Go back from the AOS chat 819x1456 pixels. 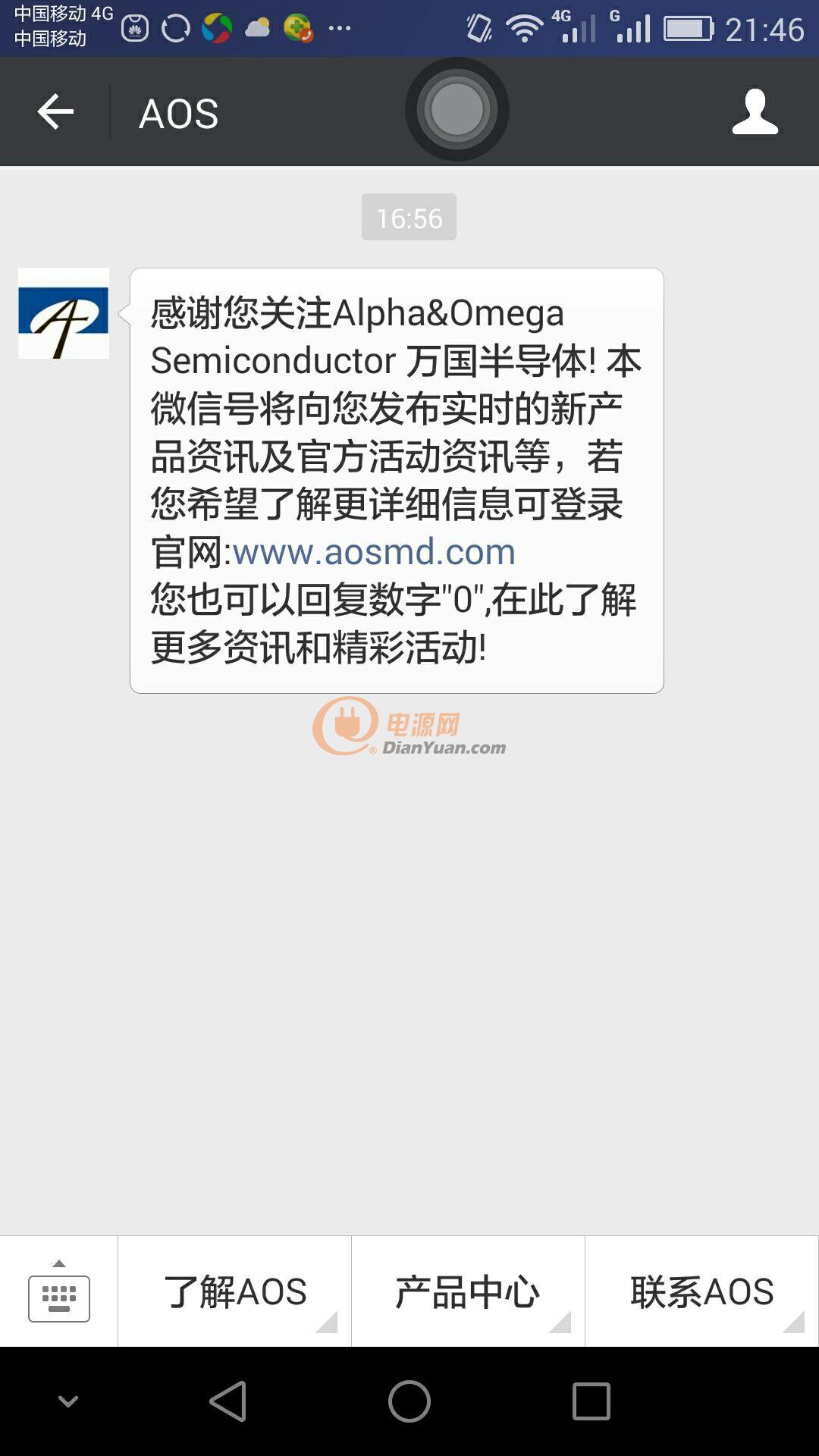[x=55, y=112]
